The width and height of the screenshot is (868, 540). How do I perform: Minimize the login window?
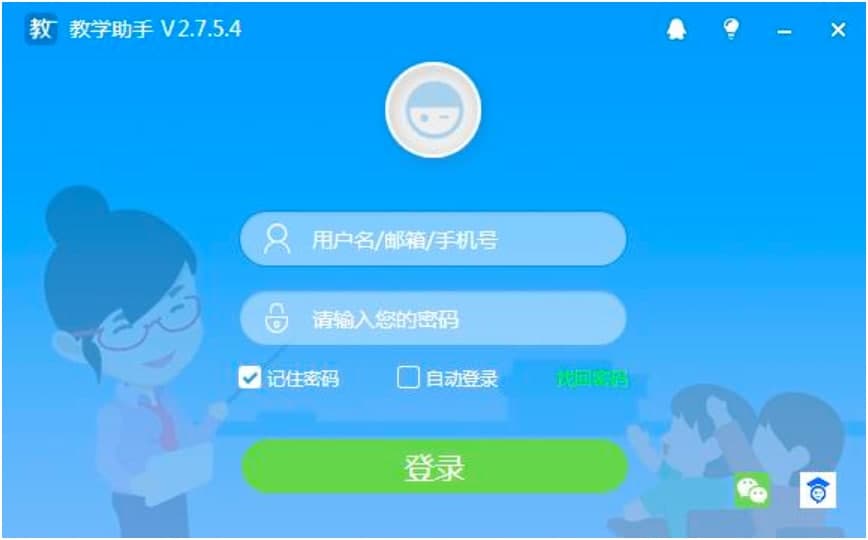click(785, 32)
